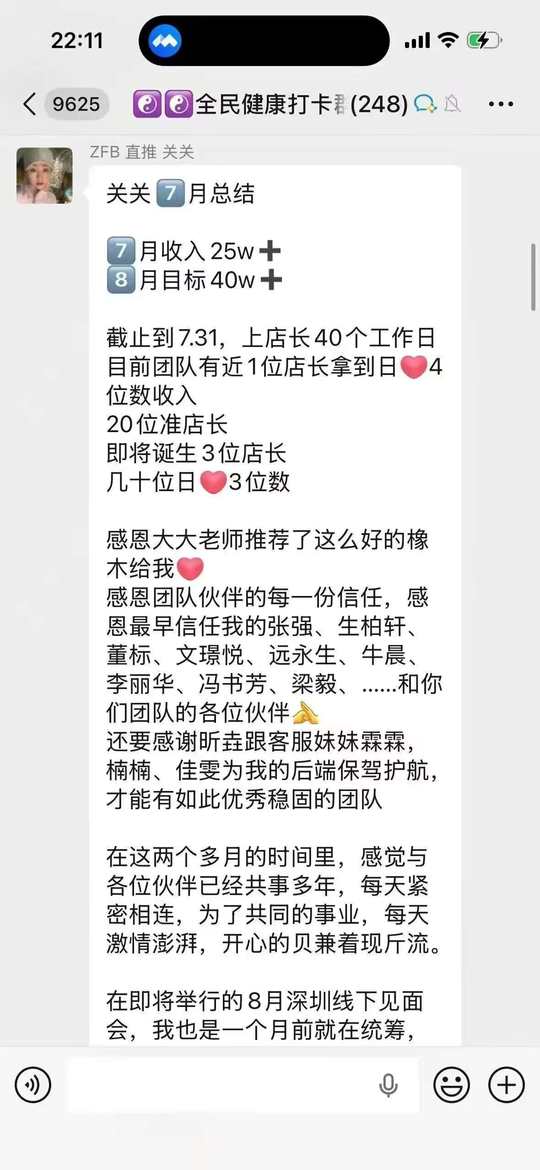This screenshot has width=540, height=1170.
Task: Open the group chat overflow menu
Action: coord(500,104)
